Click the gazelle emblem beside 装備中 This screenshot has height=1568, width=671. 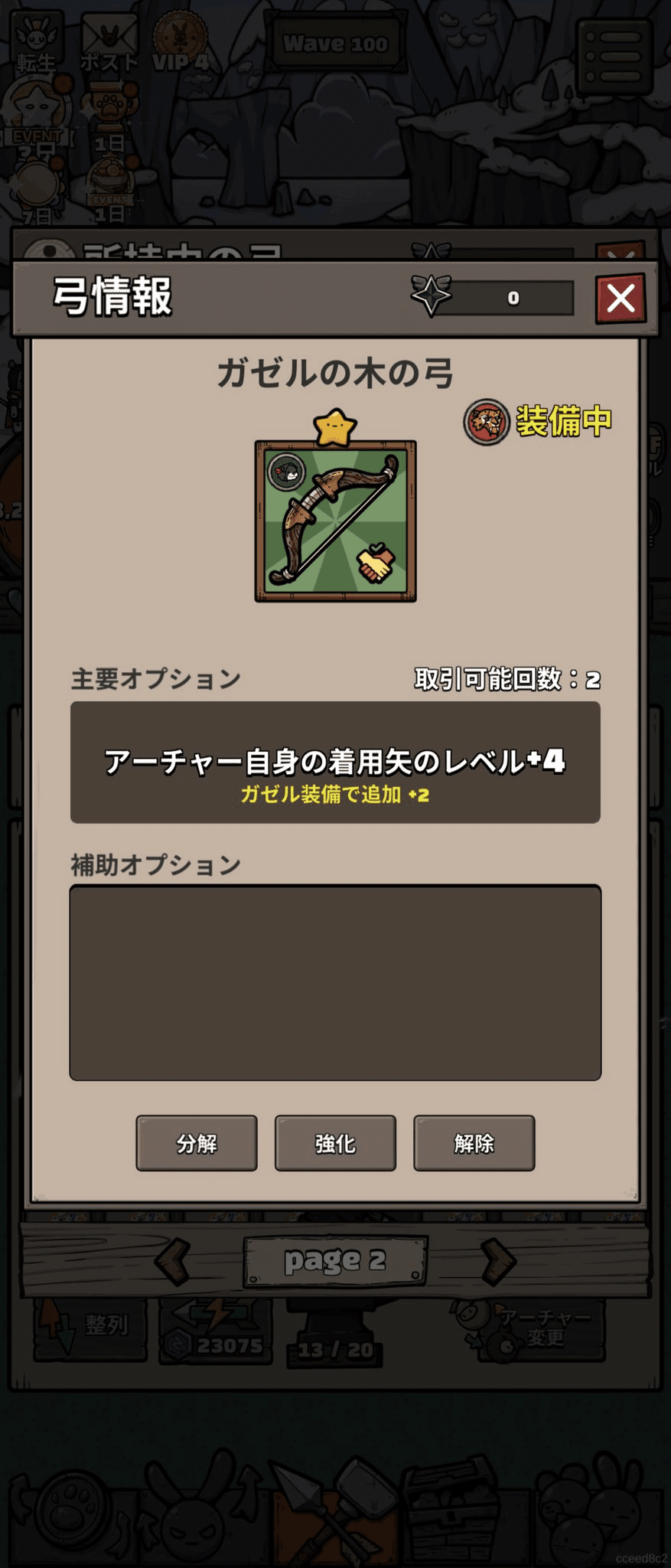click(487, 420)
